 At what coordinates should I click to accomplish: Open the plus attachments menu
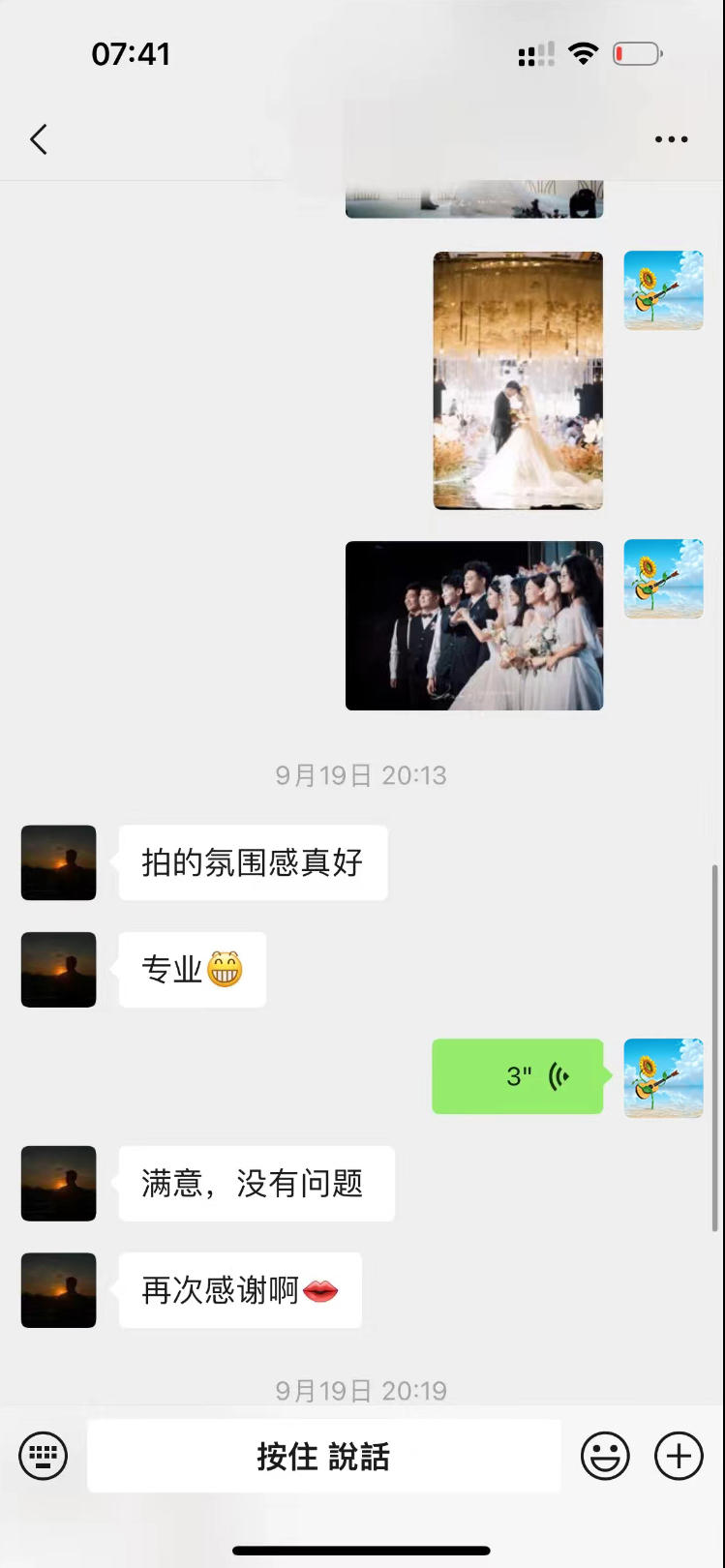(679, 1456)
